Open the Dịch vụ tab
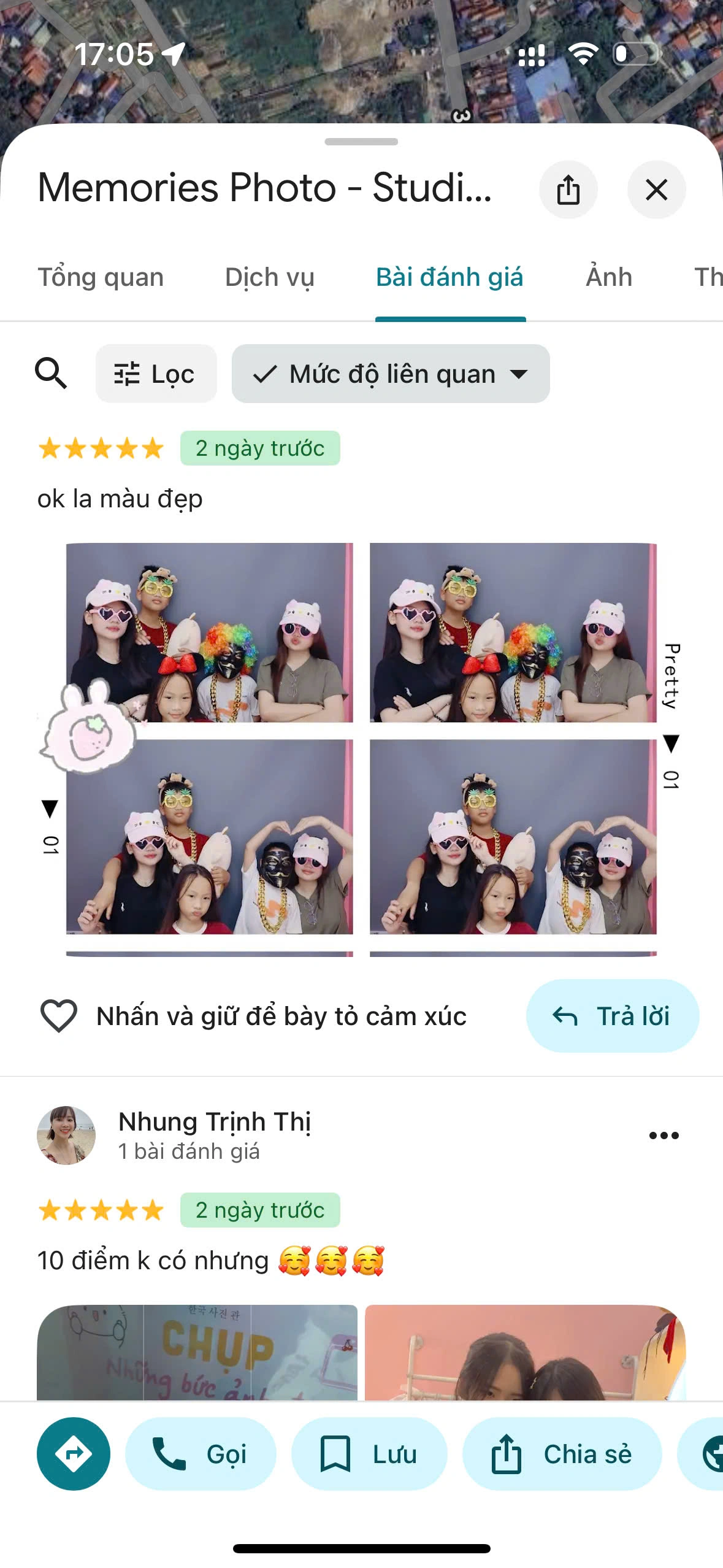The height and width of the screenshot is (1568, 723). click(x=269, y=277)
